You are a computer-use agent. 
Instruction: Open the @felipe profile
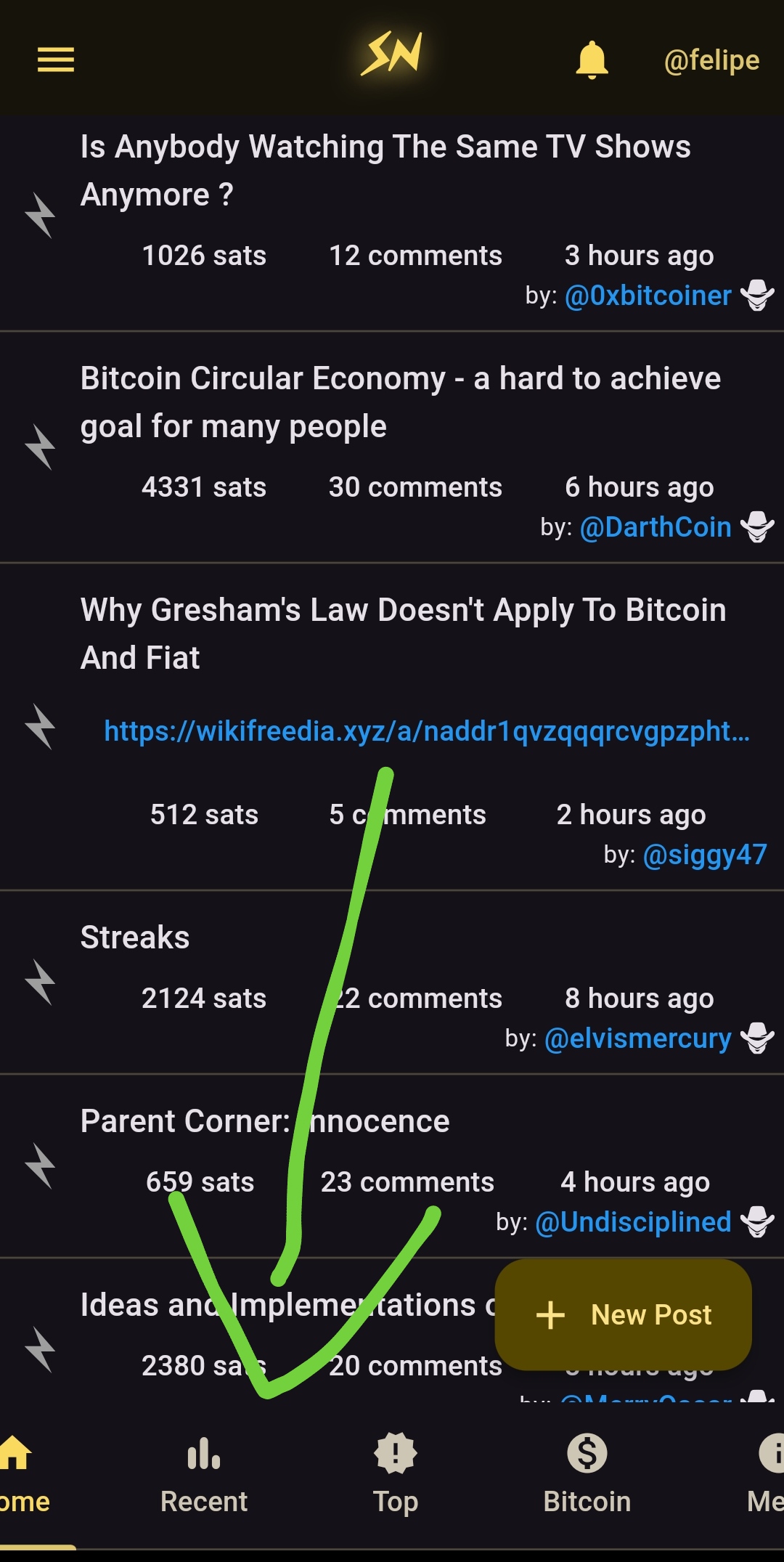pos(711,60)
